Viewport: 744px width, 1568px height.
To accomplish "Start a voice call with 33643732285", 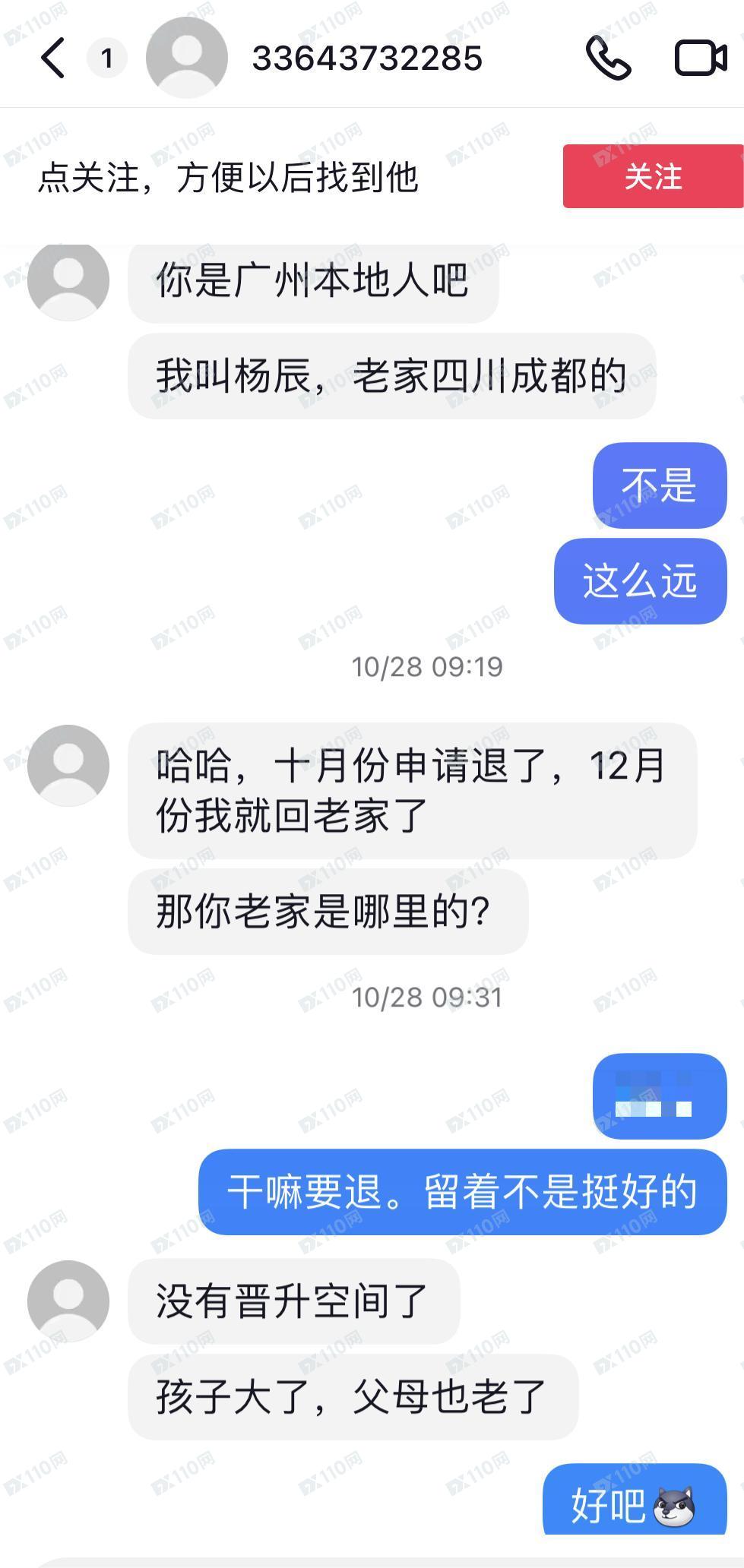I will click(x=608, y=58).
